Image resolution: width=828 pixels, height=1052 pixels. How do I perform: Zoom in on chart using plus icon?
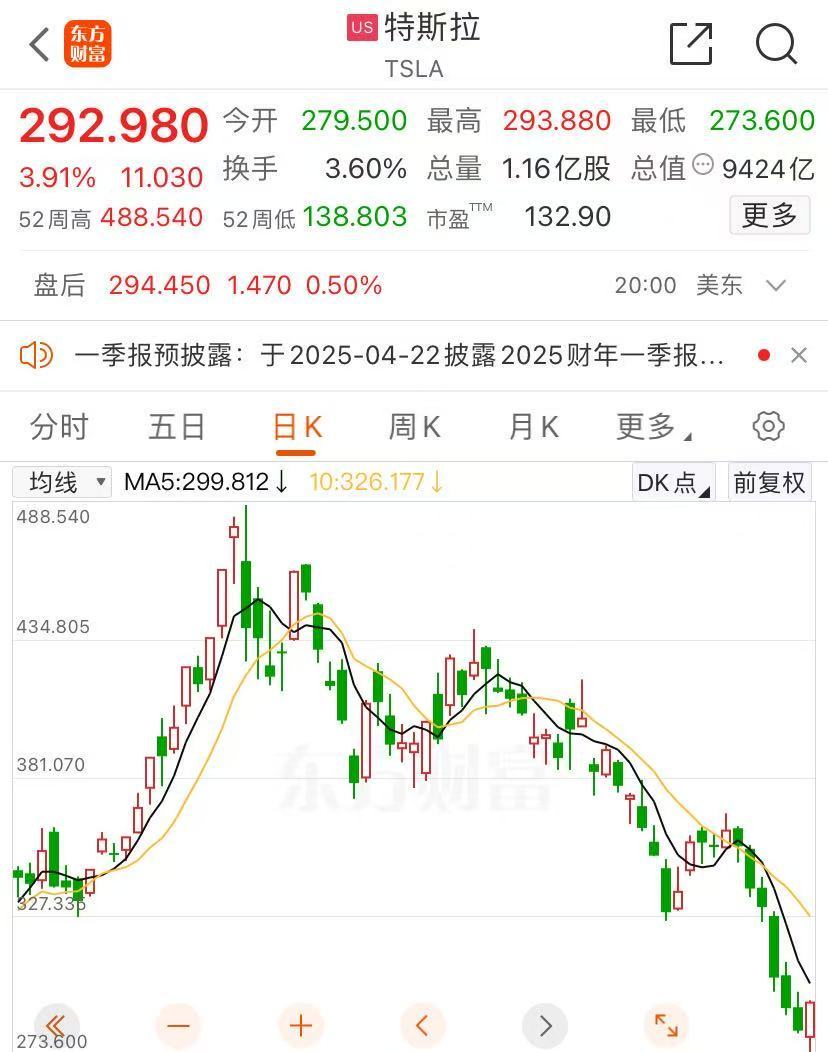[300, 1025]
